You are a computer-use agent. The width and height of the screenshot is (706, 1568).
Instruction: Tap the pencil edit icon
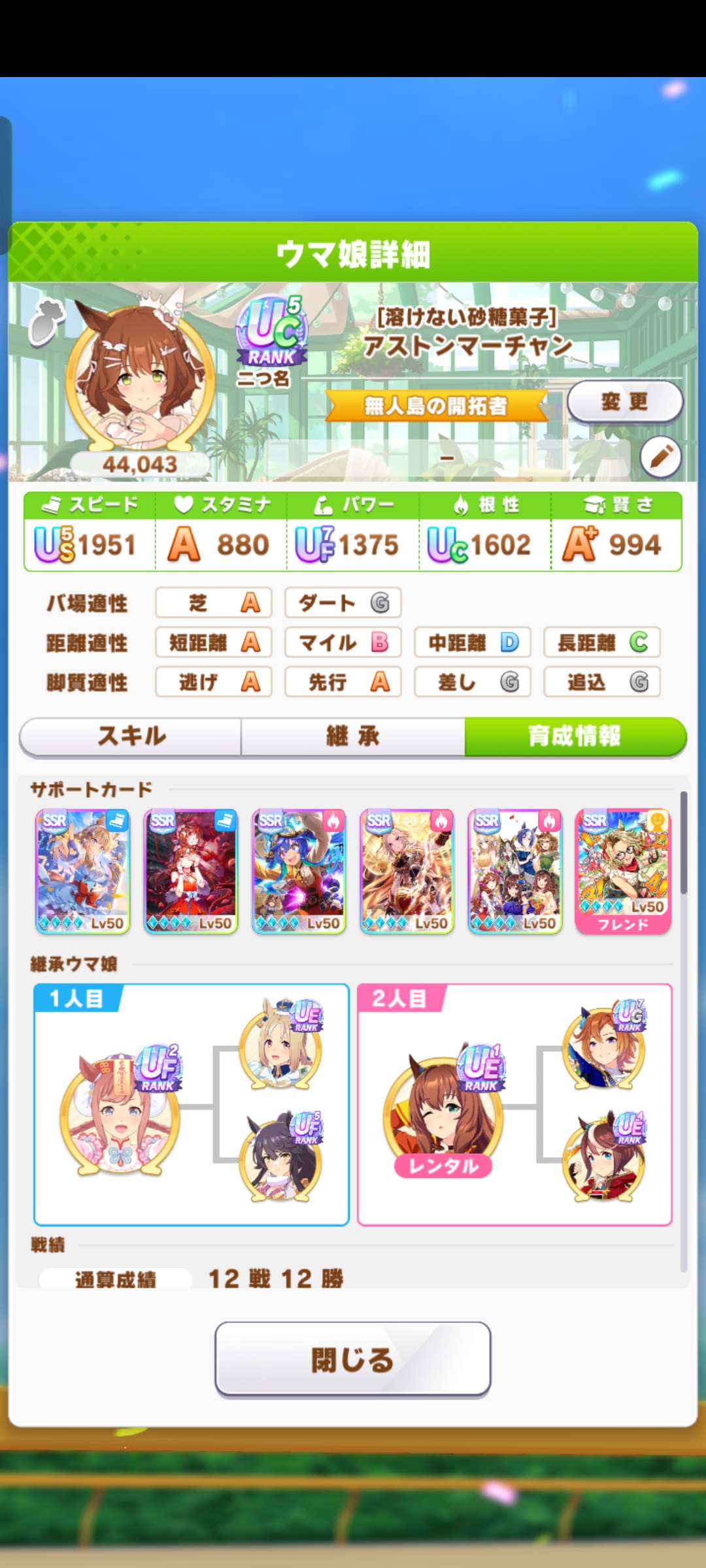click(660, 457)
